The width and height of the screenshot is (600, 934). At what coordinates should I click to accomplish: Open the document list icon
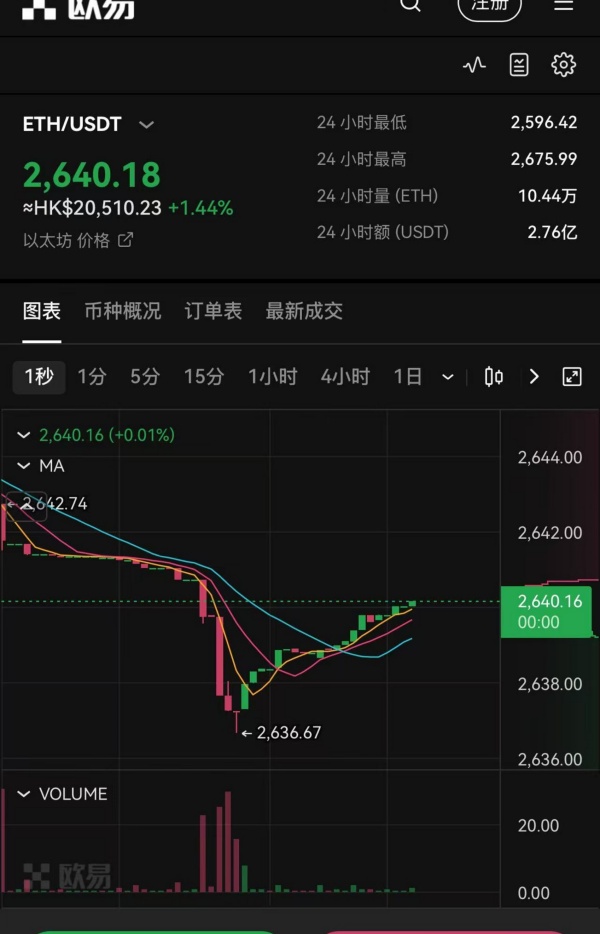519,65
